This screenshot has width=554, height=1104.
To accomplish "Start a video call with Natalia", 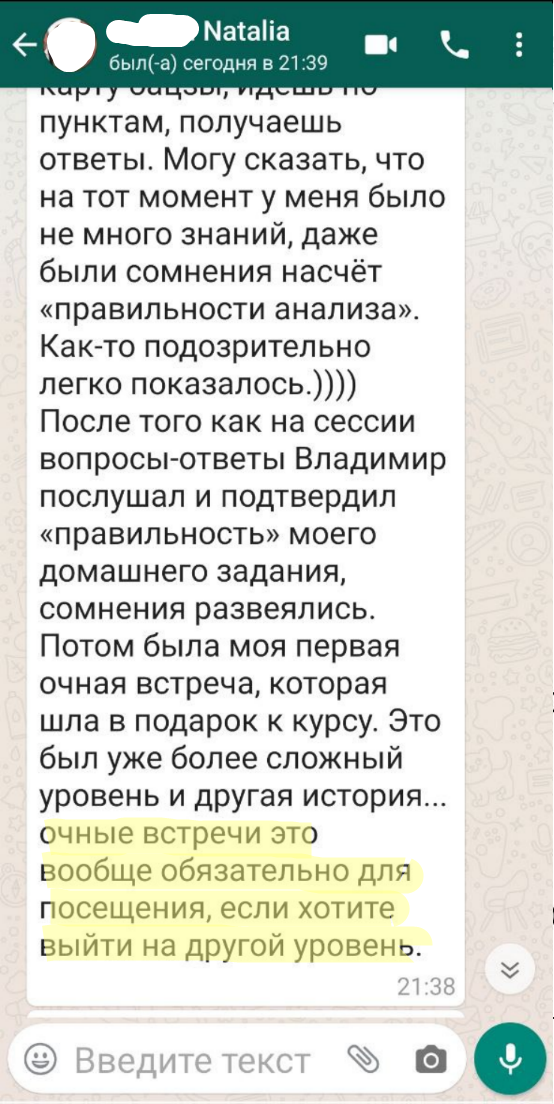I will [x=381, y=46].
